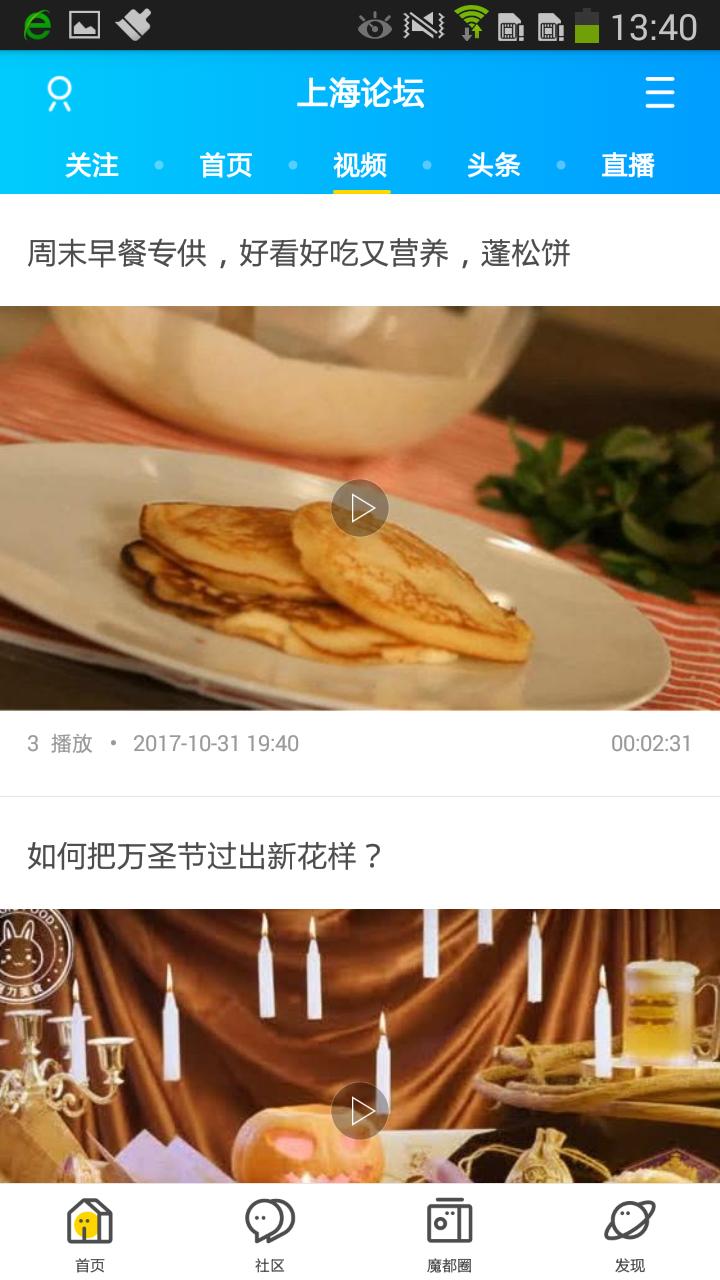
Task: Open the profile icon in the header
Action: pos(60,94)
